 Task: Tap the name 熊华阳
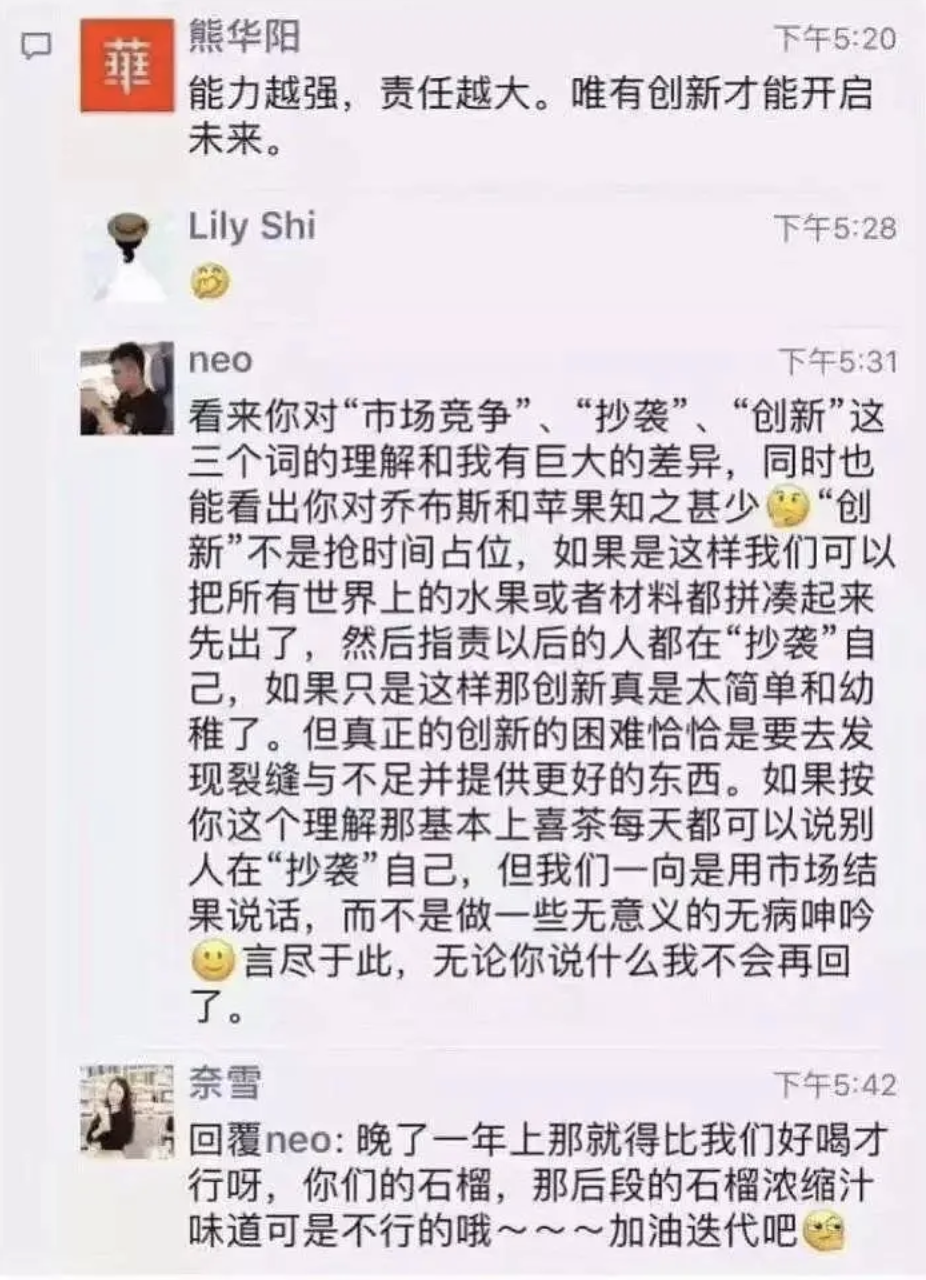(244, 36)
